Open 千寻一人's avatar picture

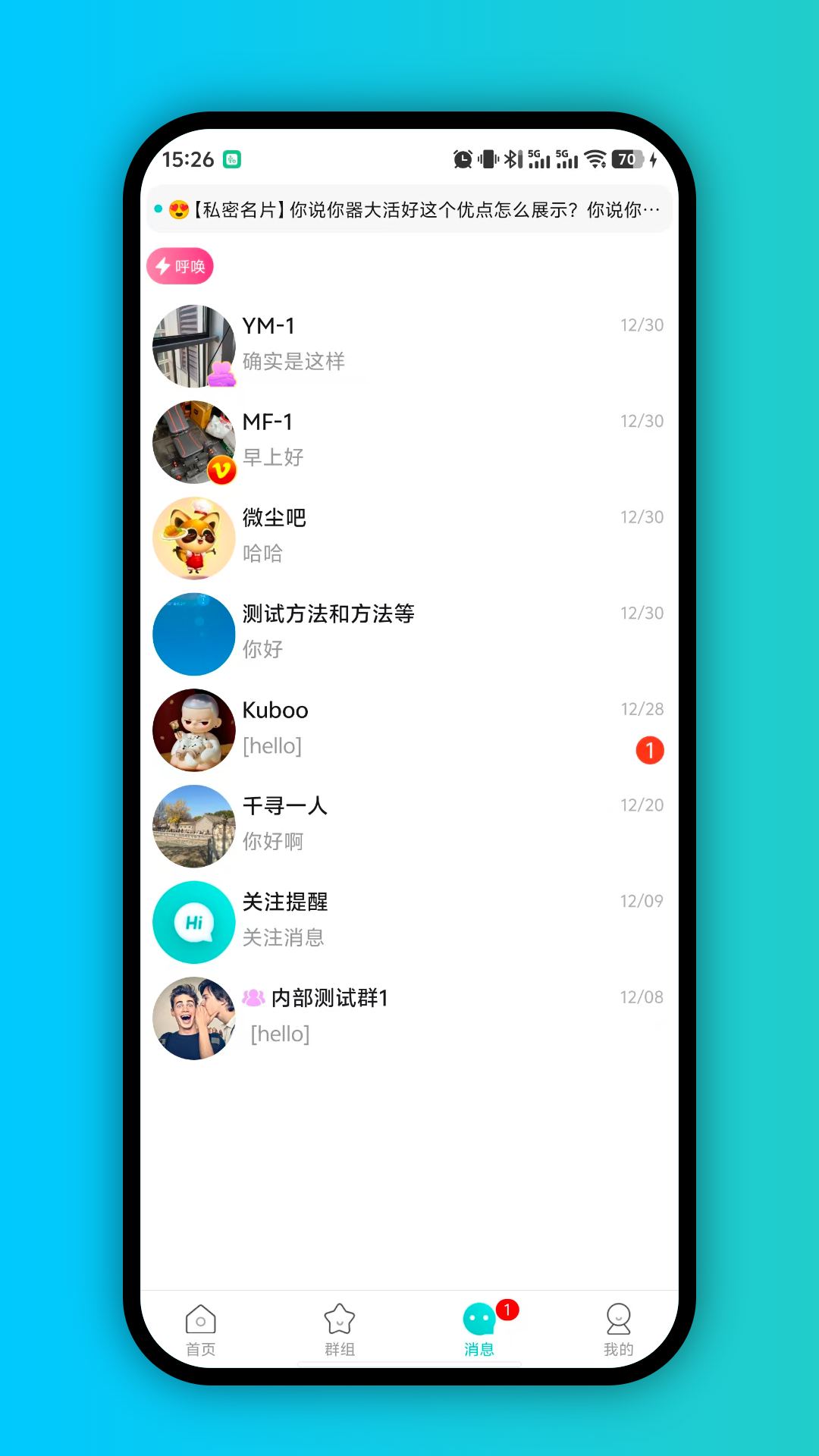coord(193,827)
